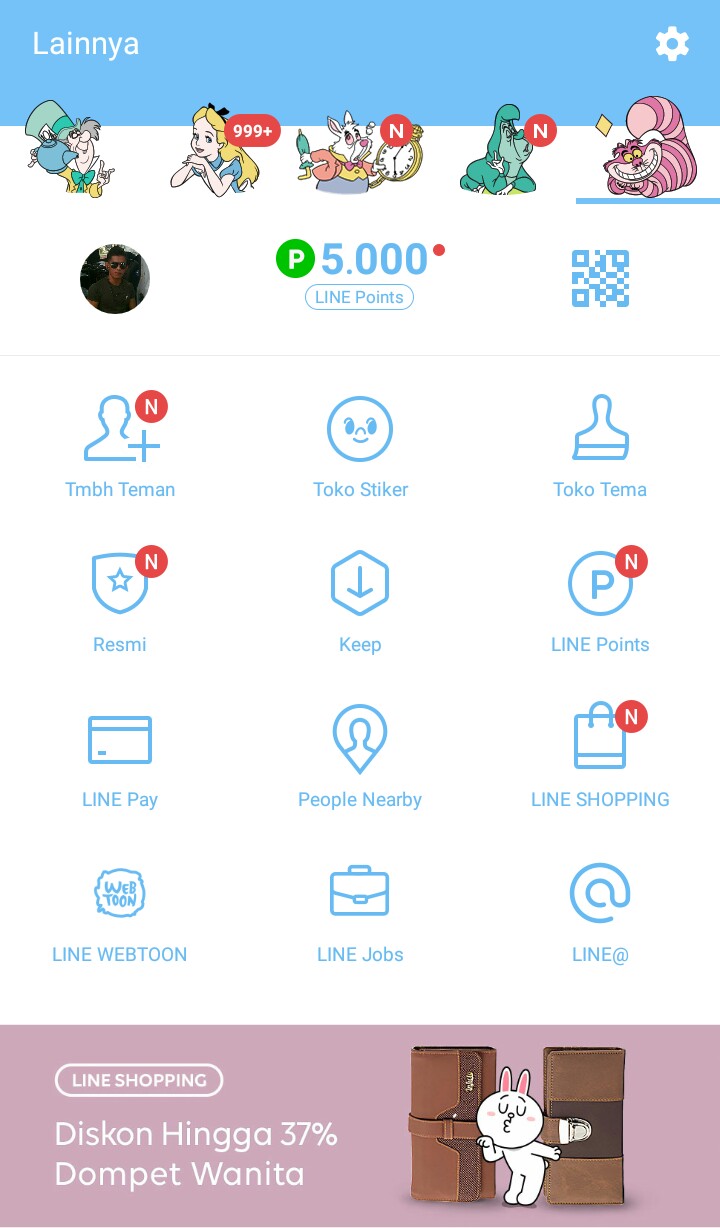Open the QR code scanner
Screen dimensions: 720x1228
tap(600, 279)
